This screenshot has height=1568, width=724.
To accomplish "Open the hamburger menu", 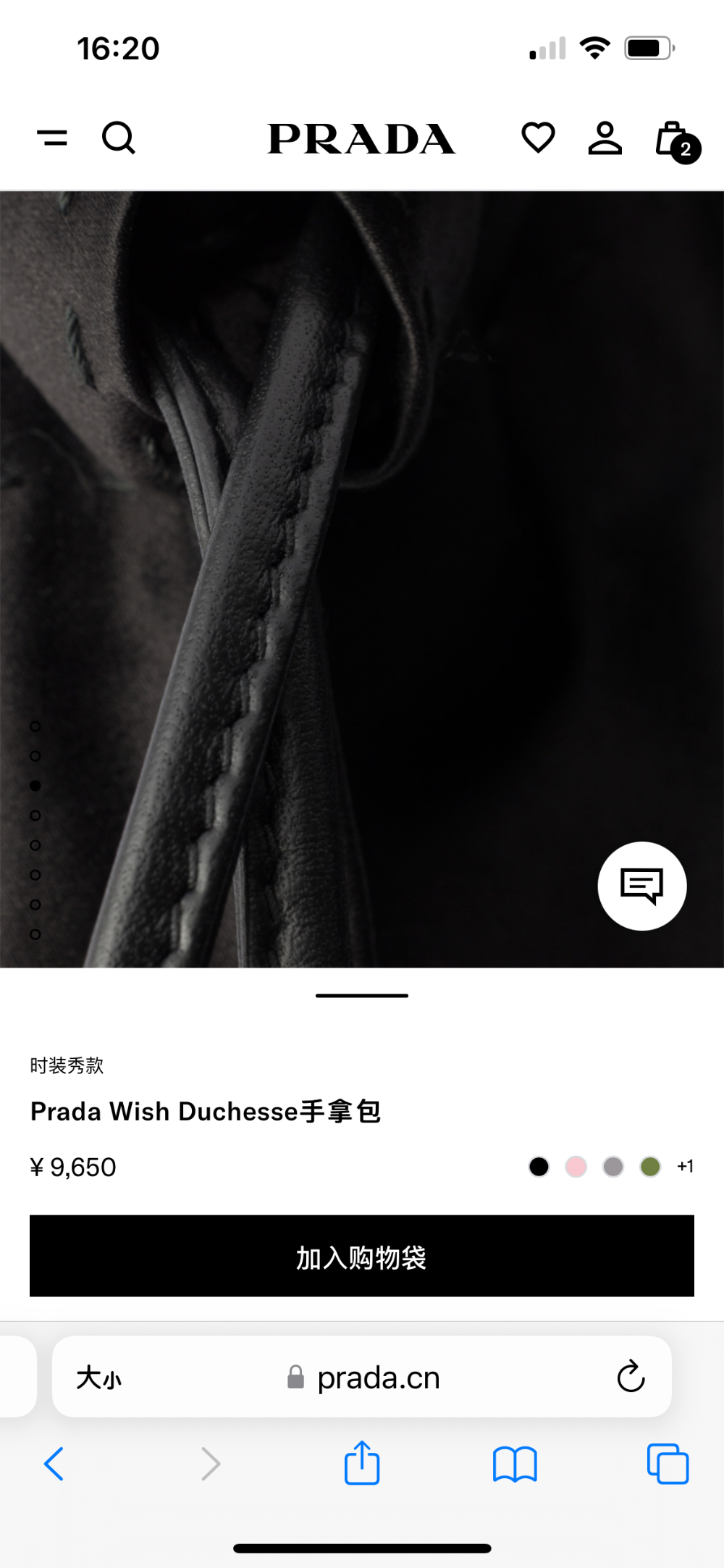I will pos(52,137).
